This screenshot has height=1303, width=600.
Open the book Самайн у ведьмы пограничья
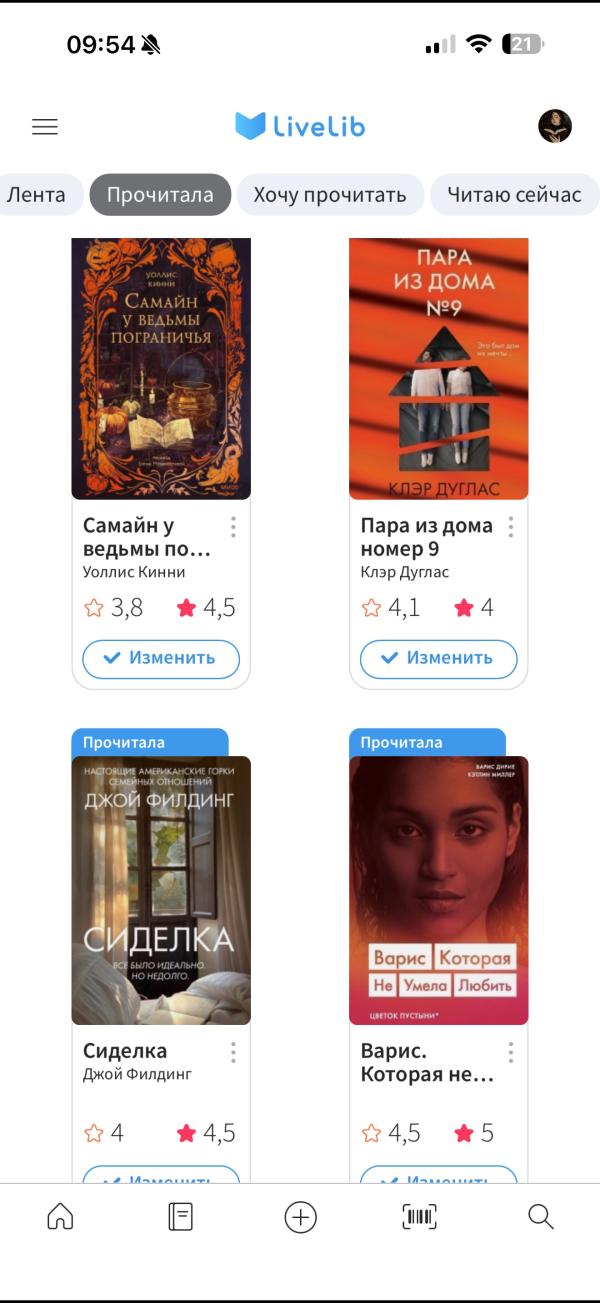[x=161, y=368]
